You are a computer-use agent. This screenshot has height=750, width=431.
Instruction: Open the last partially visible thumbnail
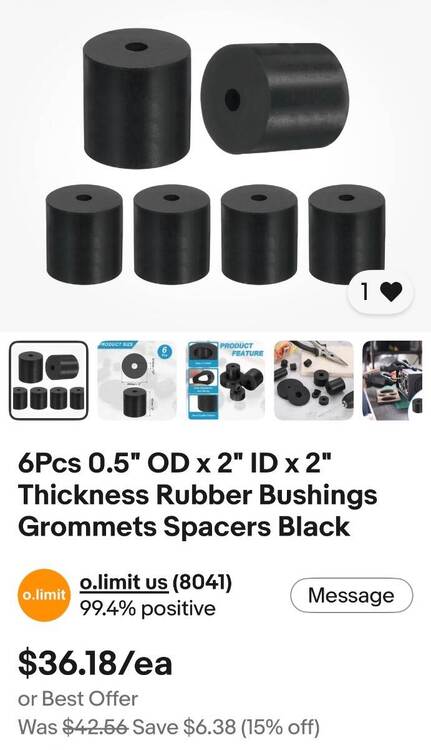coord(392,380)
